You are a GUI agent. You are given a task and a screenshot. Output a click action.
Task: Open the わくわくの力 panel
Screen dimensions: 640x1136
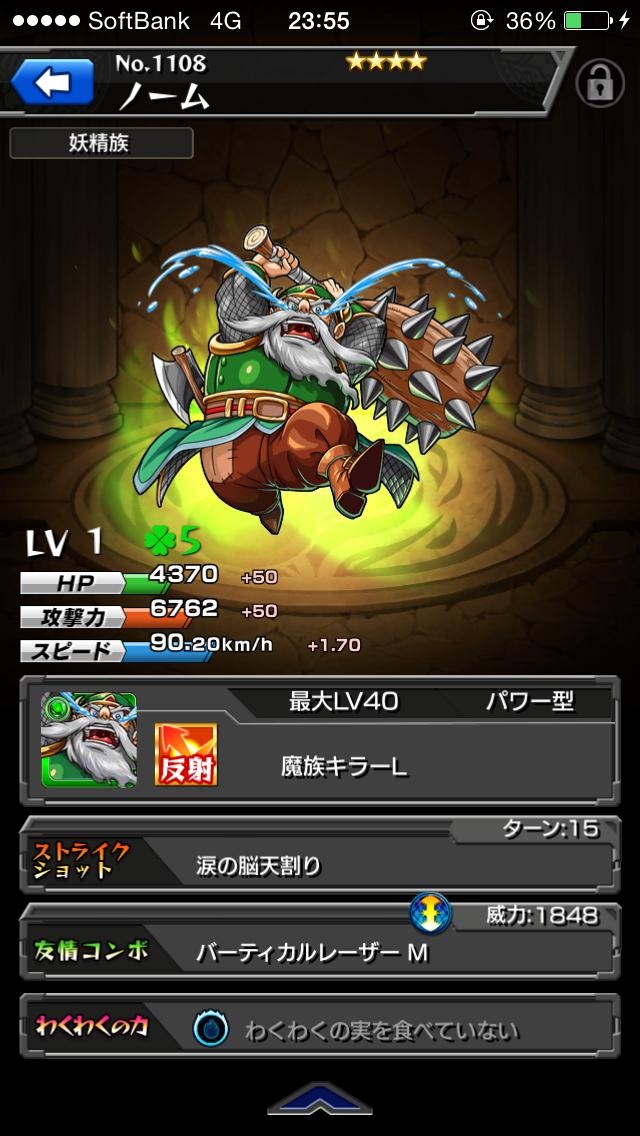click(320, 1027)
